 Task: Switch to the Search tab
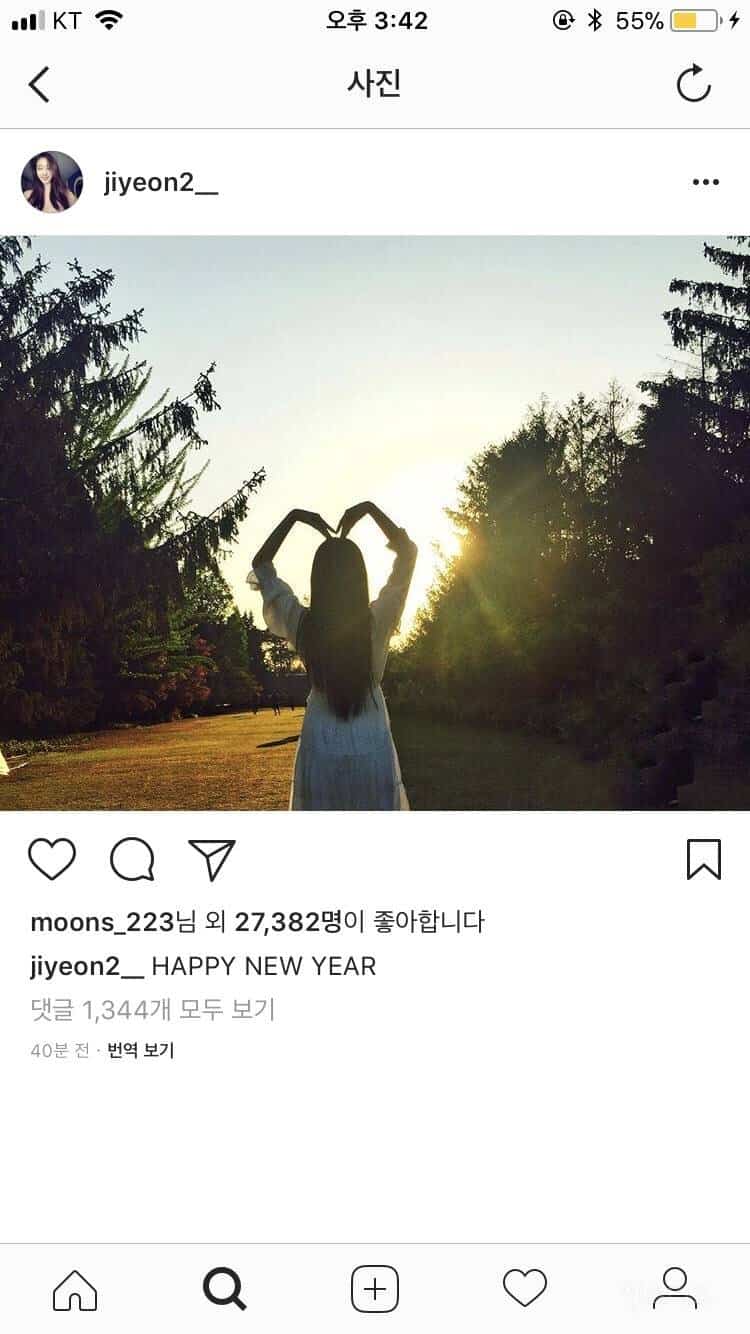224,1289
